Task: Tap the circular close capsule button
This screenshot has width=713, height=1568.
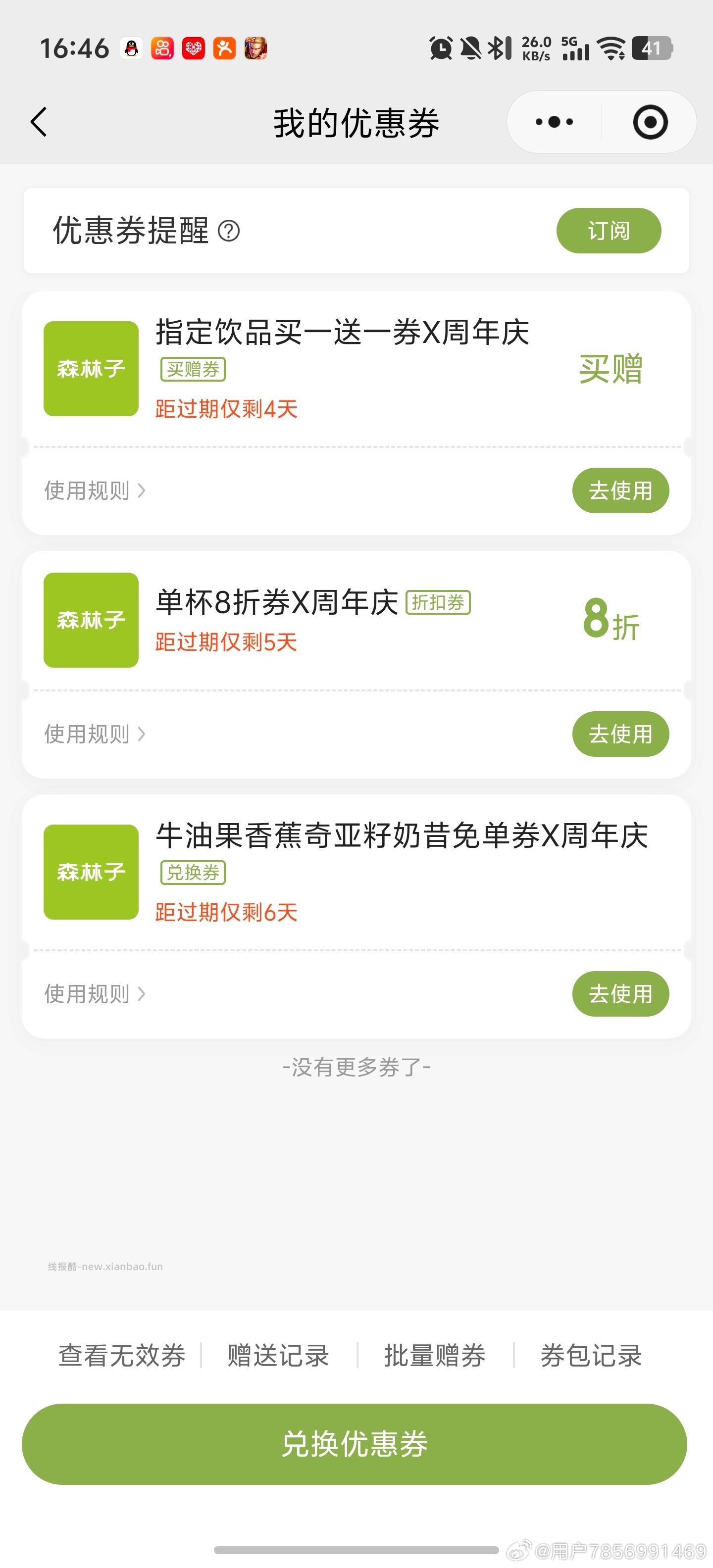Action: pos(651,122)
